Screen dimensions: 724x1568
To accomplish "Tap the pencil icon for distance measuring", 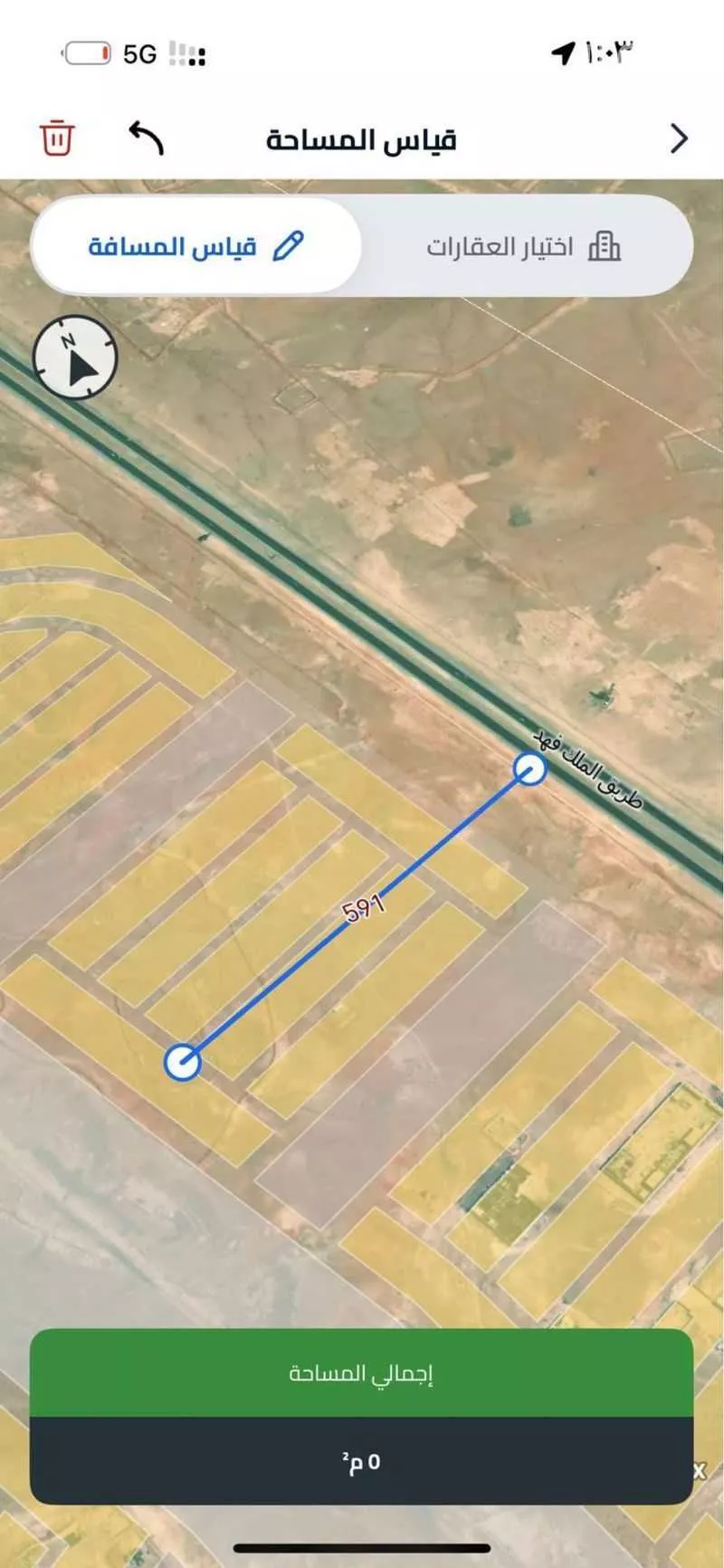I will point(289,243).
